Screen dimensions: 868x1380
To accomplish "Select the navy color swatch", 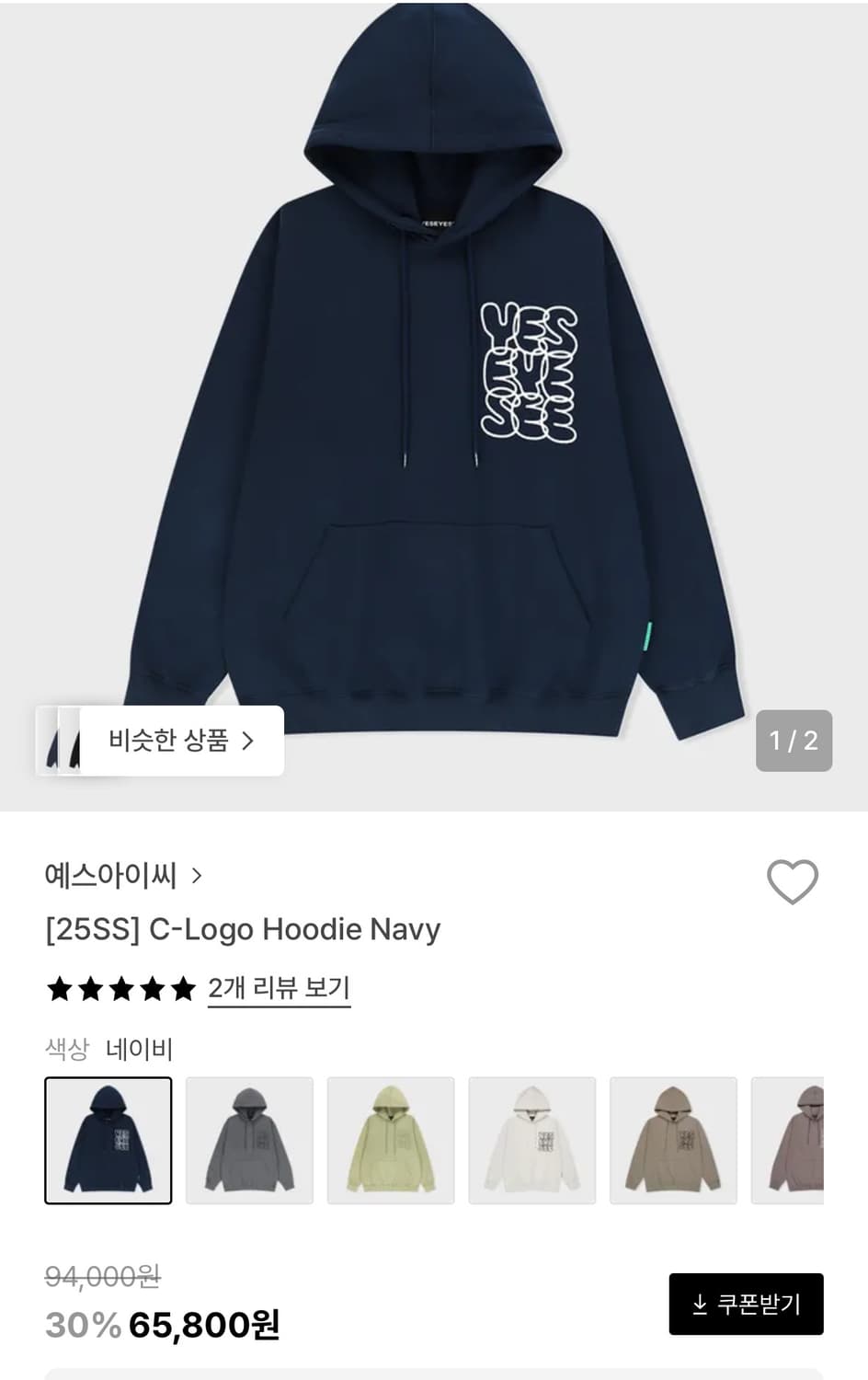I will pos(108,1139).
